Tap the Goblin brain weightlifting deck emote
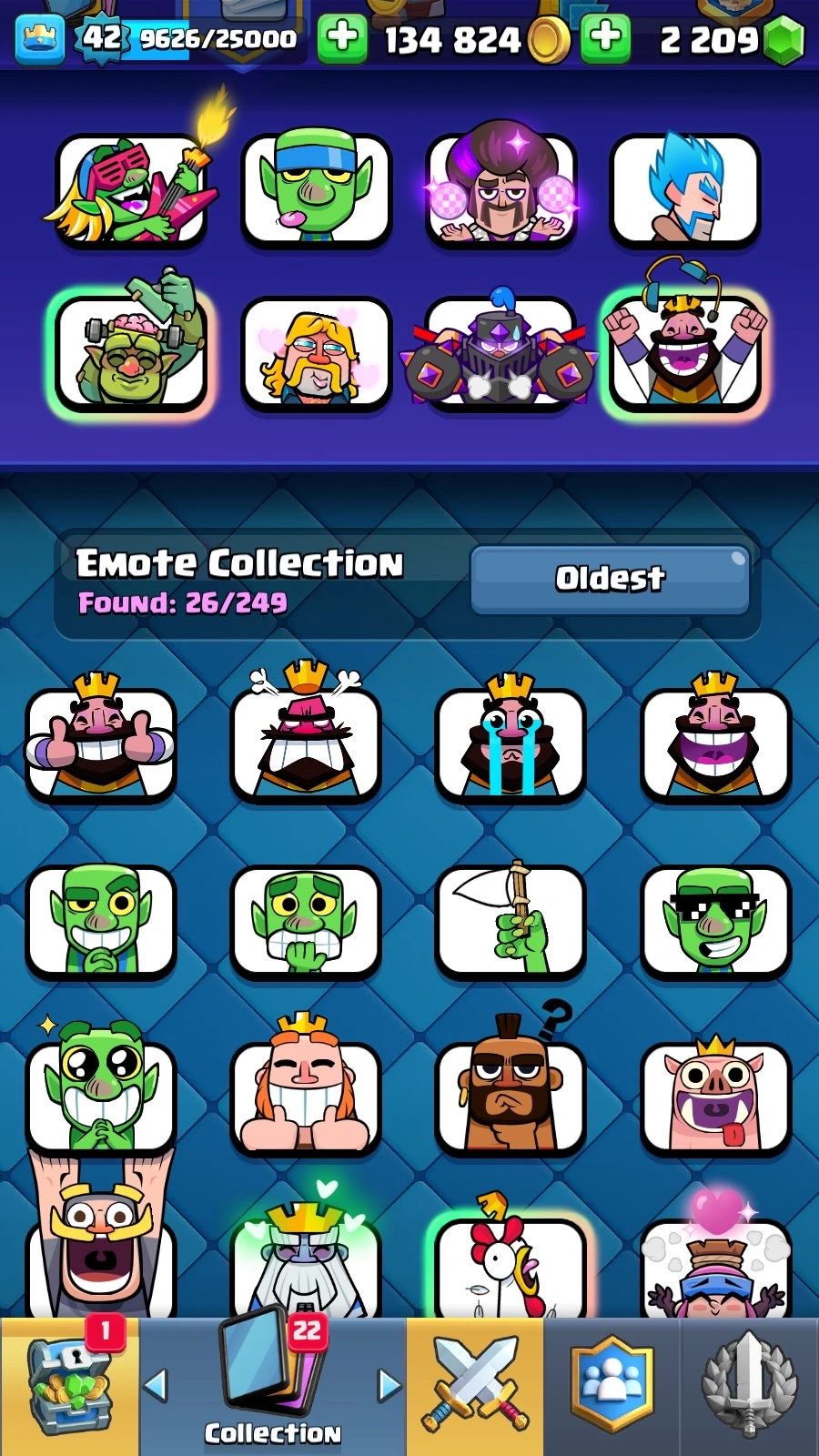The height and width of the screenshot is (1456, 819). click(132, 350)
